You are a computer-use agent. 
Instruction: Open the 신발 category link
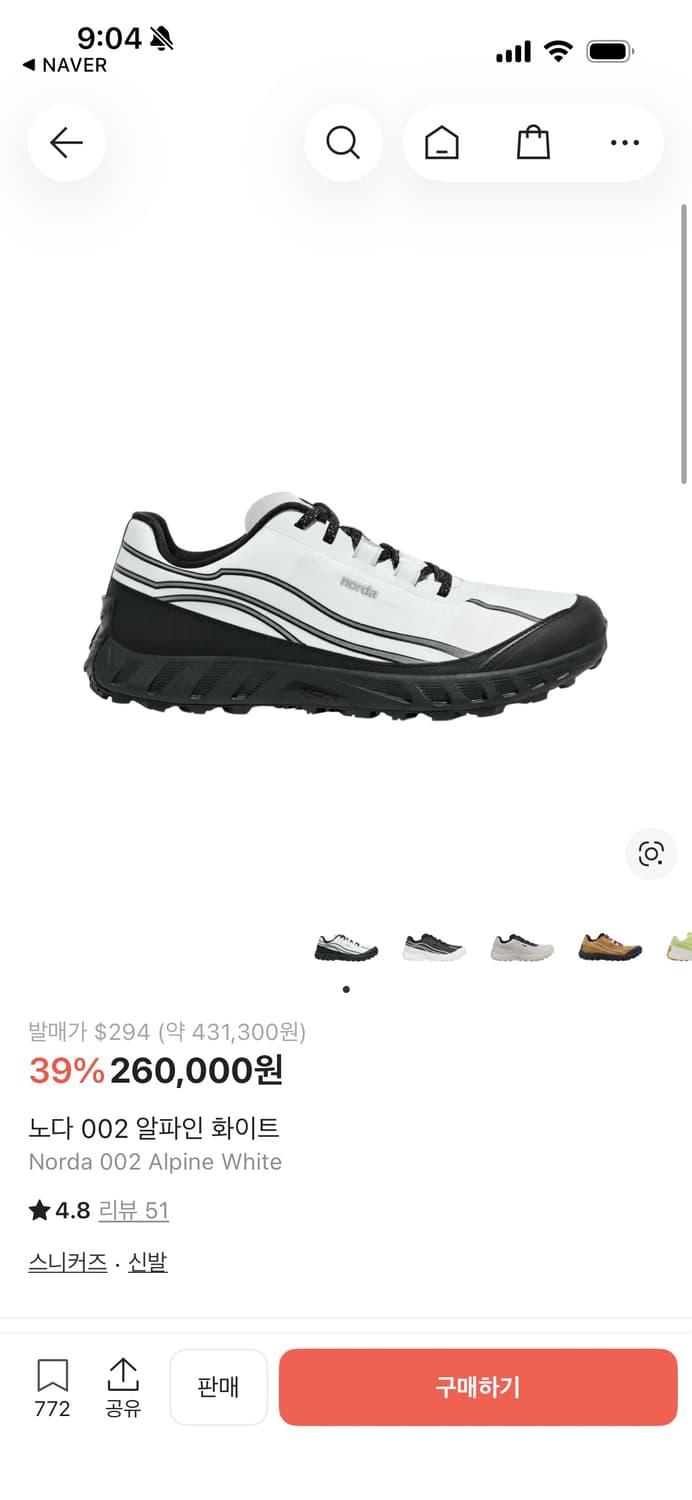coord(148,1263)
